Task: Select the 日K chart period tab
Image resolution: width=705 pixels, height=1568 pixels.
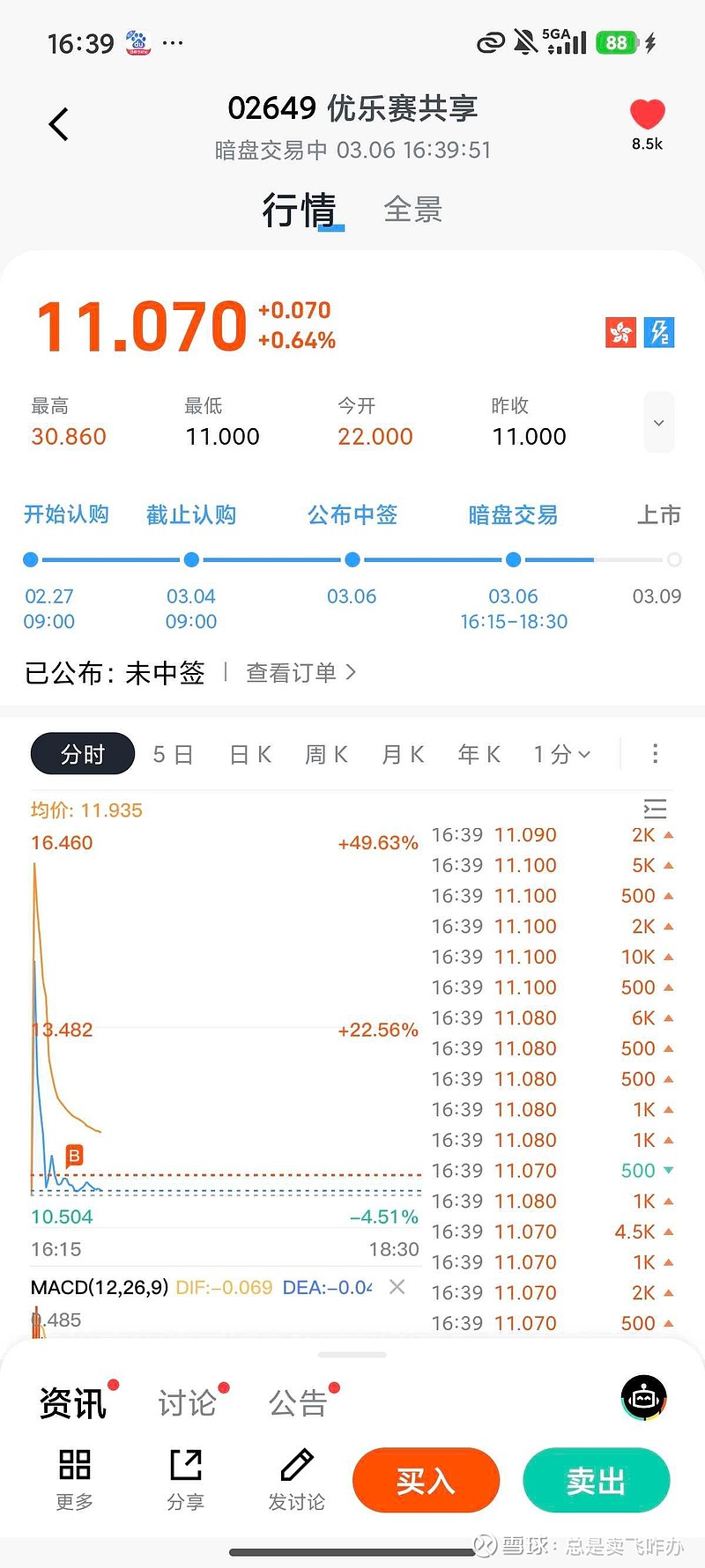Action: pos(249,754)
